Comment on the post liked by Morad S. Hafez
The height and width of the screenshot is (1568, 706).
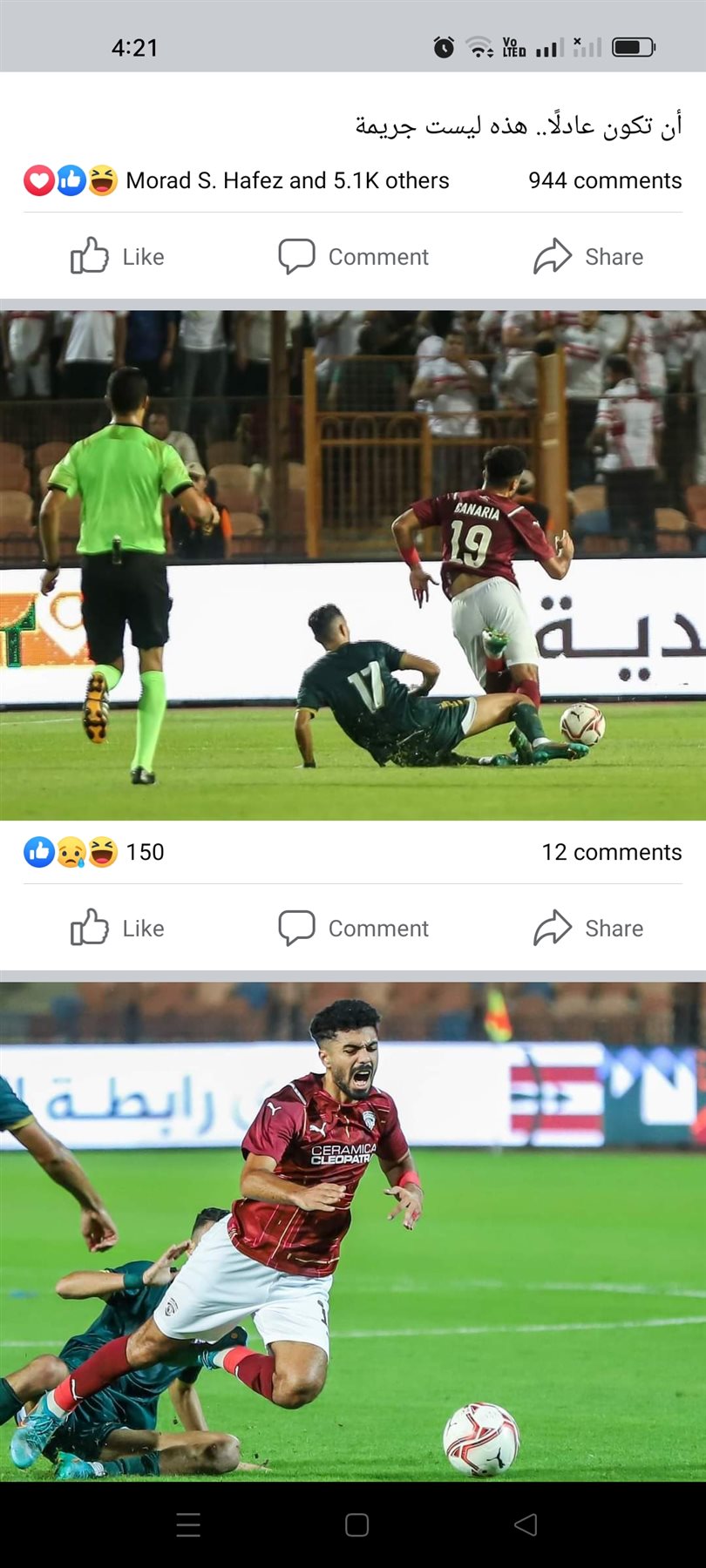353,257
